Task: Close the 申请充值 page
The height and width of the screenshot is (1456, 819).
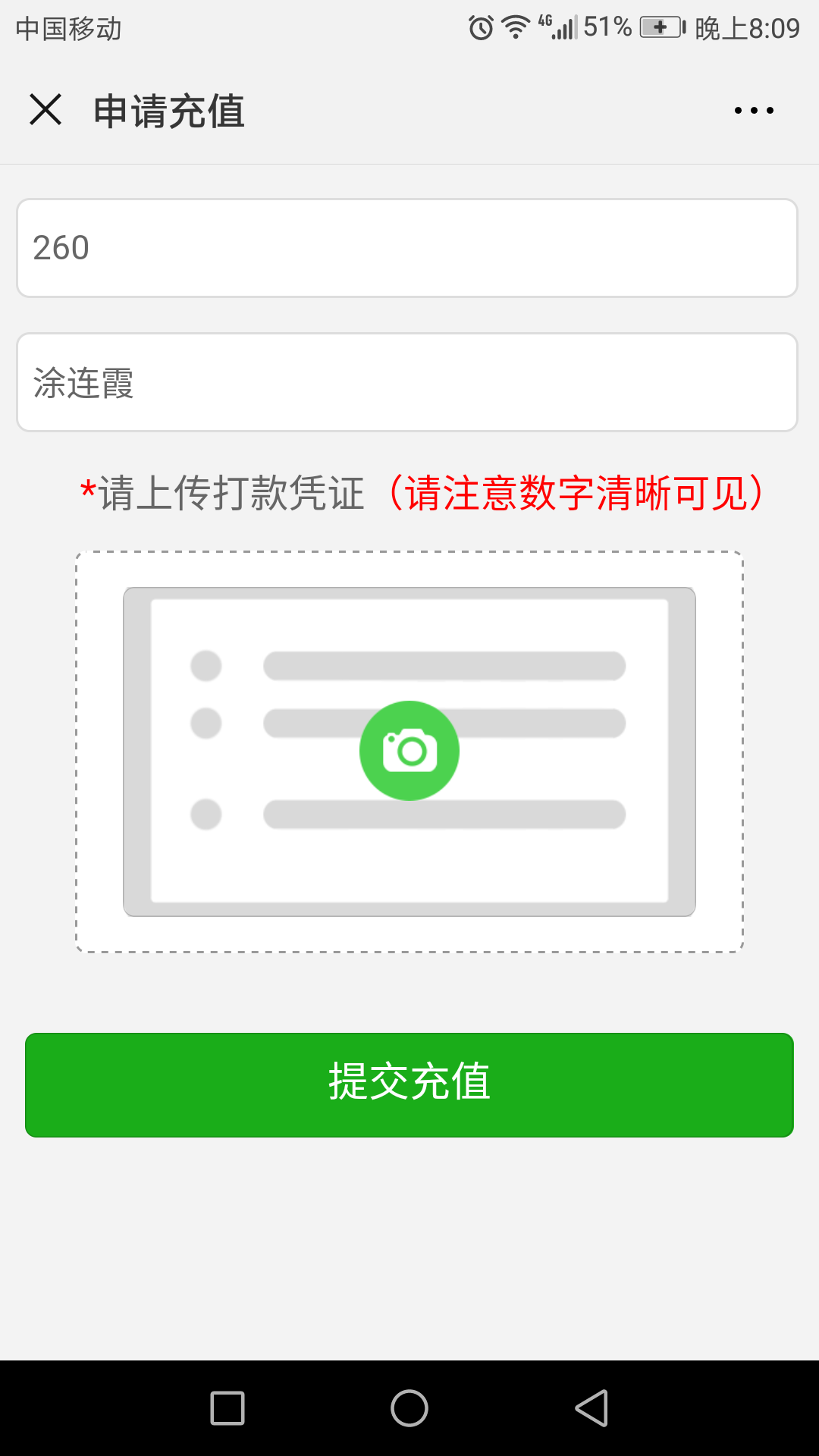Action: [45, 110]
